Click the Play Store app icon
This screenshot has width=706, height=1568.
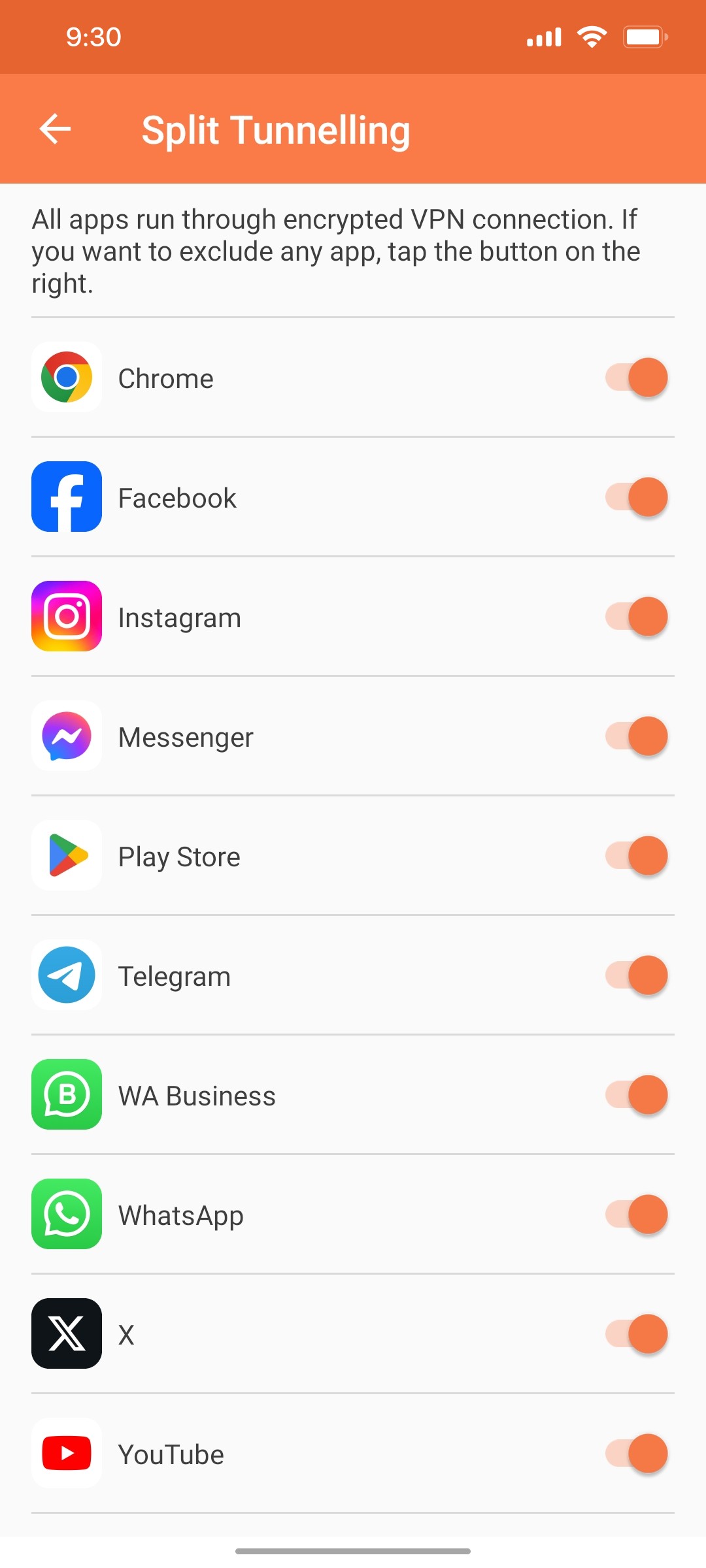[x=66, y=856]
